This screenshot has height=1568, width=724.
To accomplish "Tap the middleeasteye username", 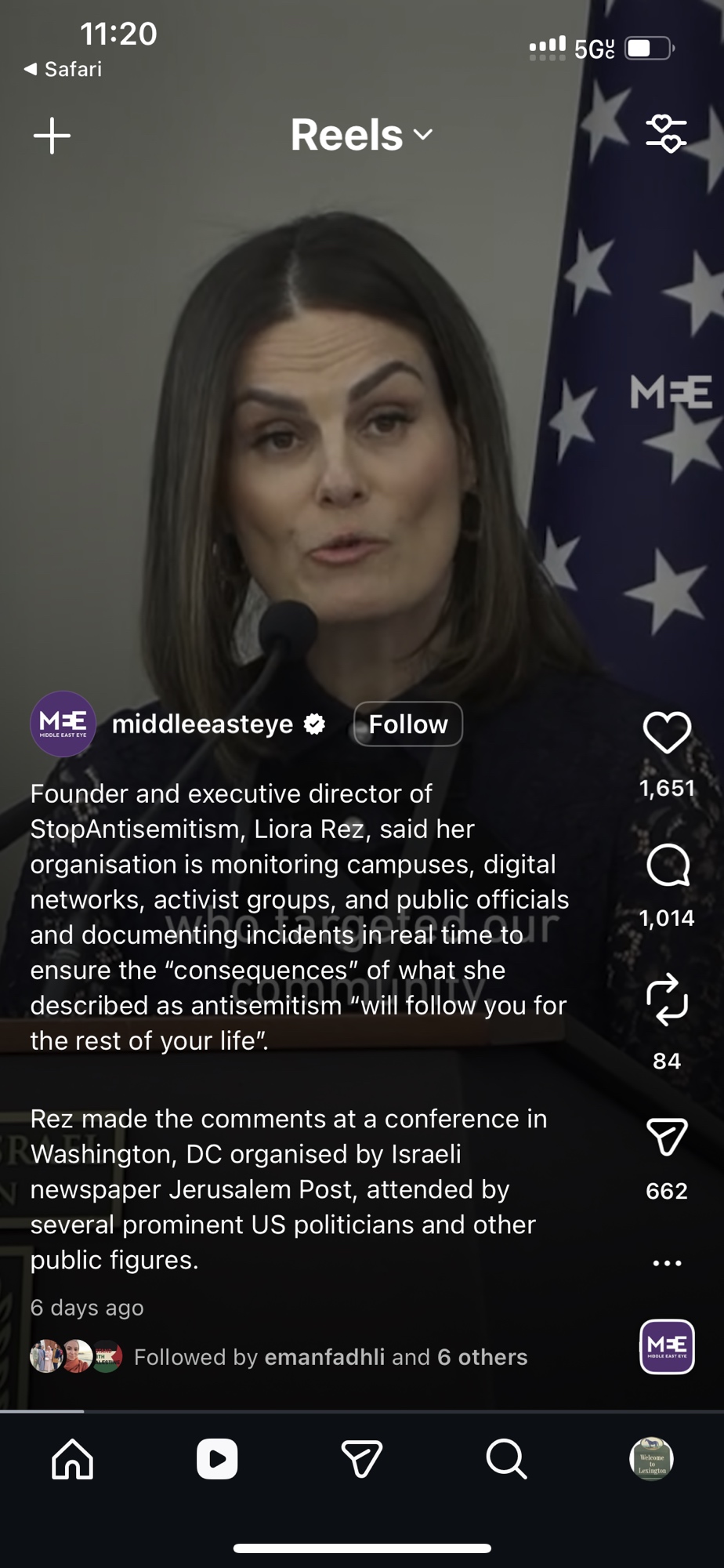I will (202, 724).
